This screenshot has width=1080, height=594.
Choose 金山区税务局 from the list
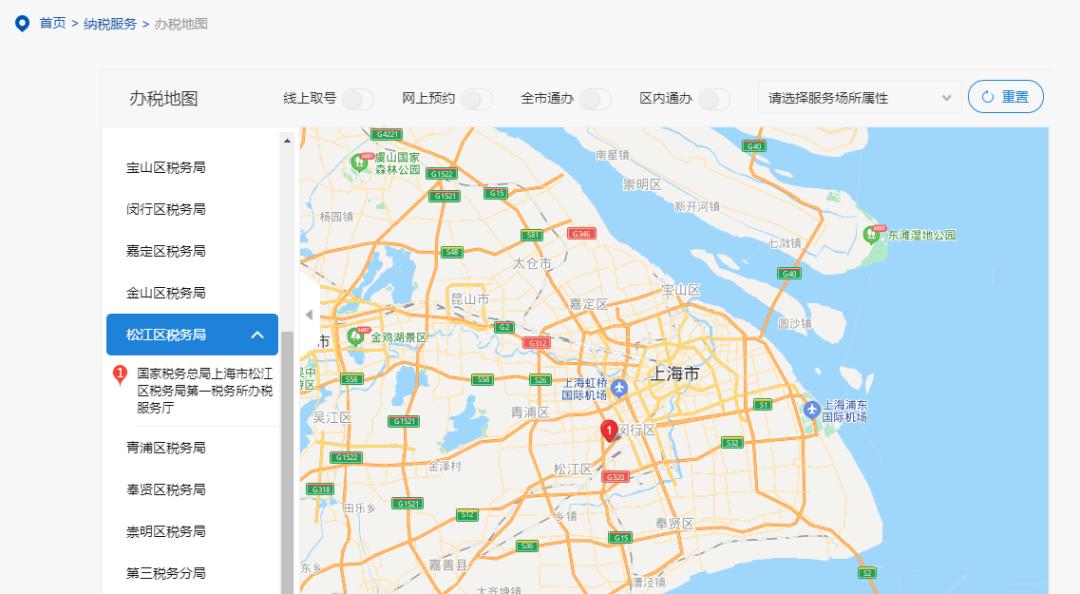click(166, 293)
